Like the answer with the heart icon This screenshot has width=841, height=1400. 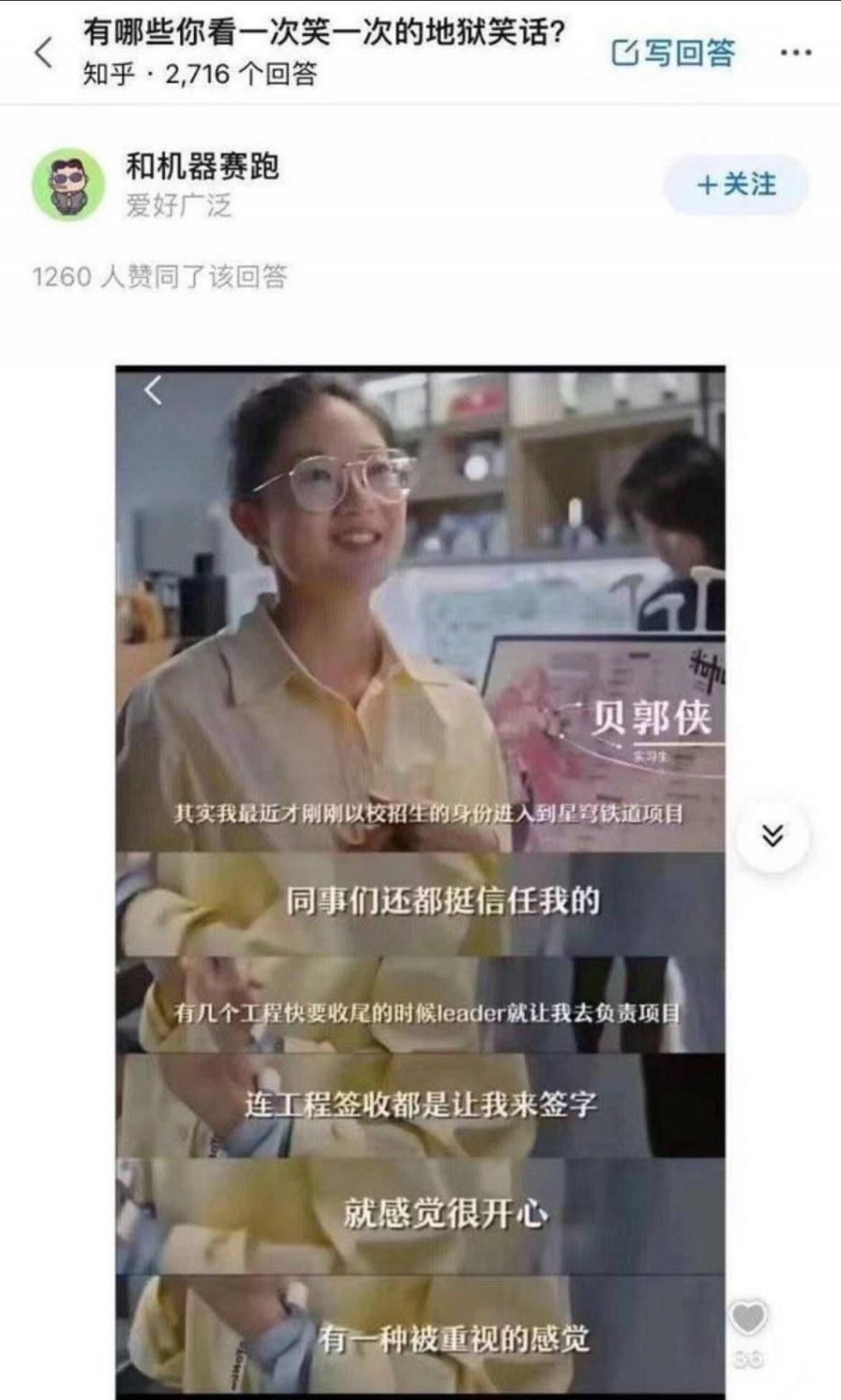coord(748,1319)
